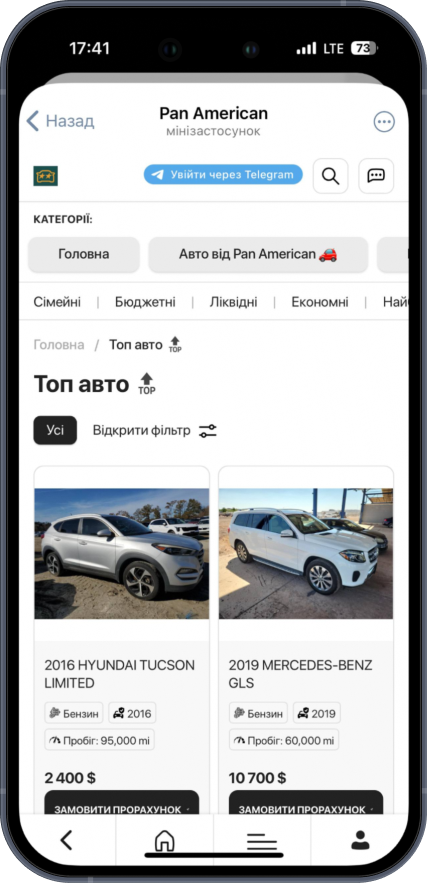Open the filter via Відкрити фільтр
This screenshot has width=427, height=883.
pyautogui.click(x=155, y=431)
